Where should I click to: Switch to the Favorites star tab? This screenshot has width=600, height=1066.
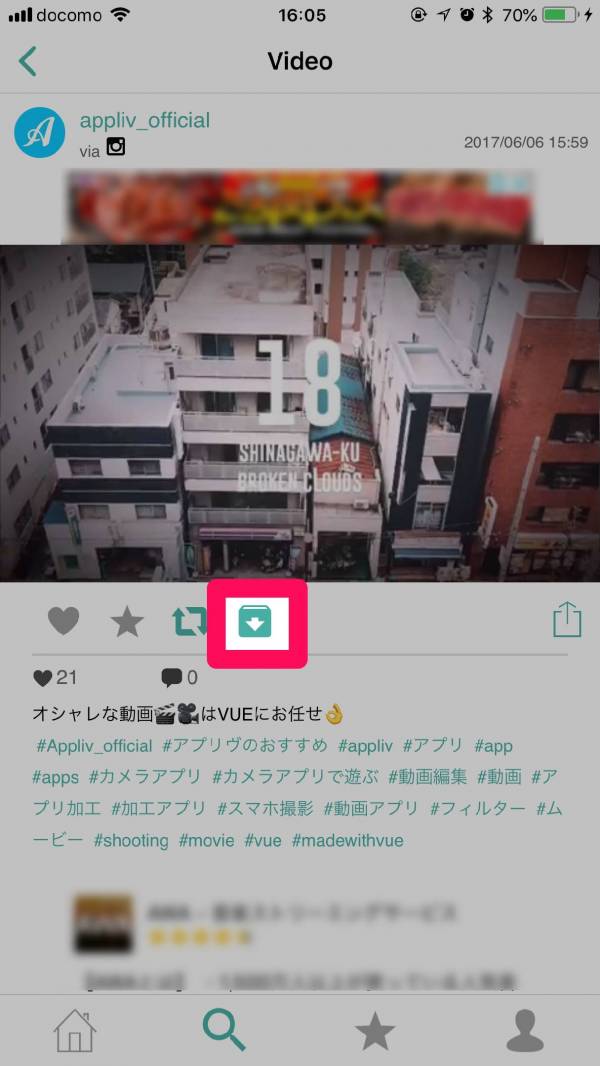tap(375, 1030)
